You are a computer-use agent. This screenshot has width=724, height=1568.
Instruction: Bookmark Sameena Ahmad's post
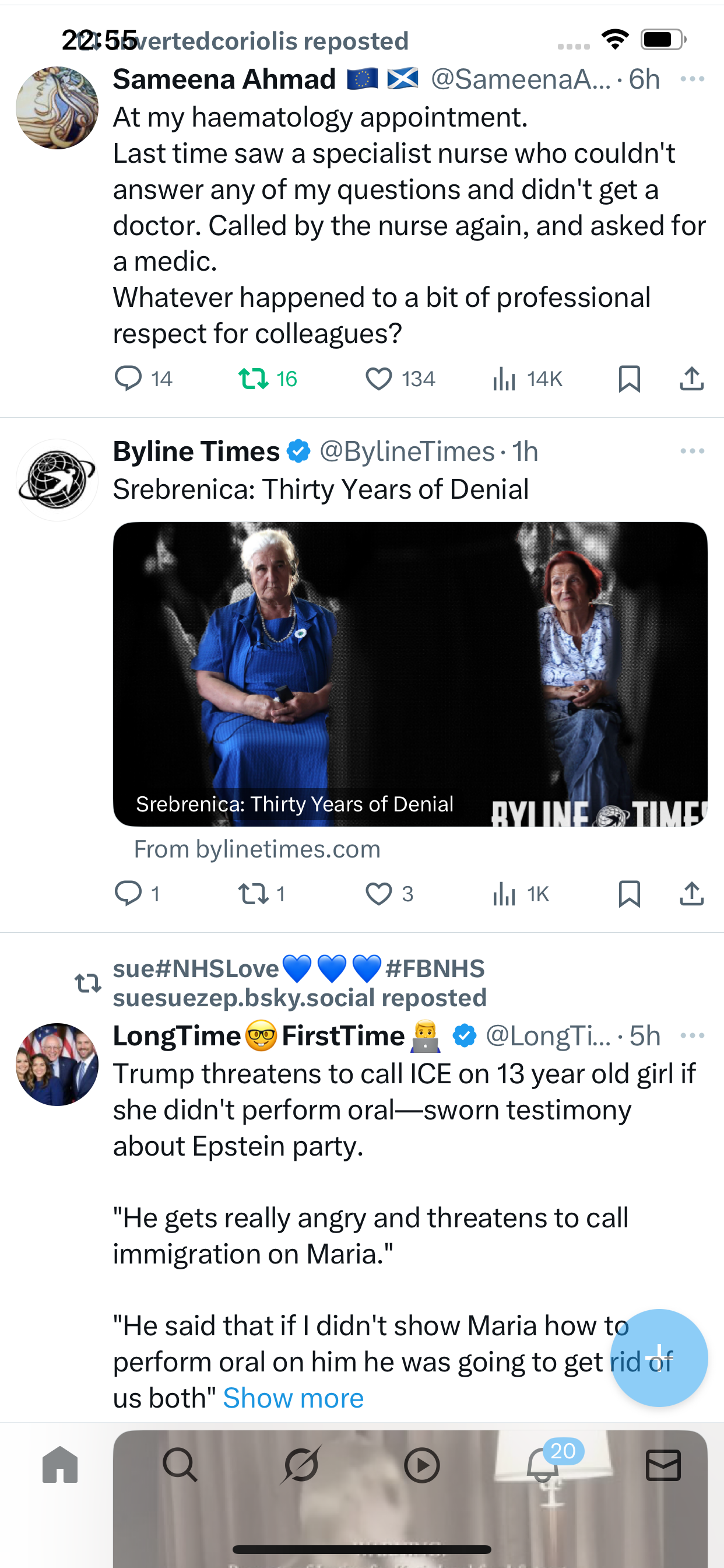click(x=629, y=379)
